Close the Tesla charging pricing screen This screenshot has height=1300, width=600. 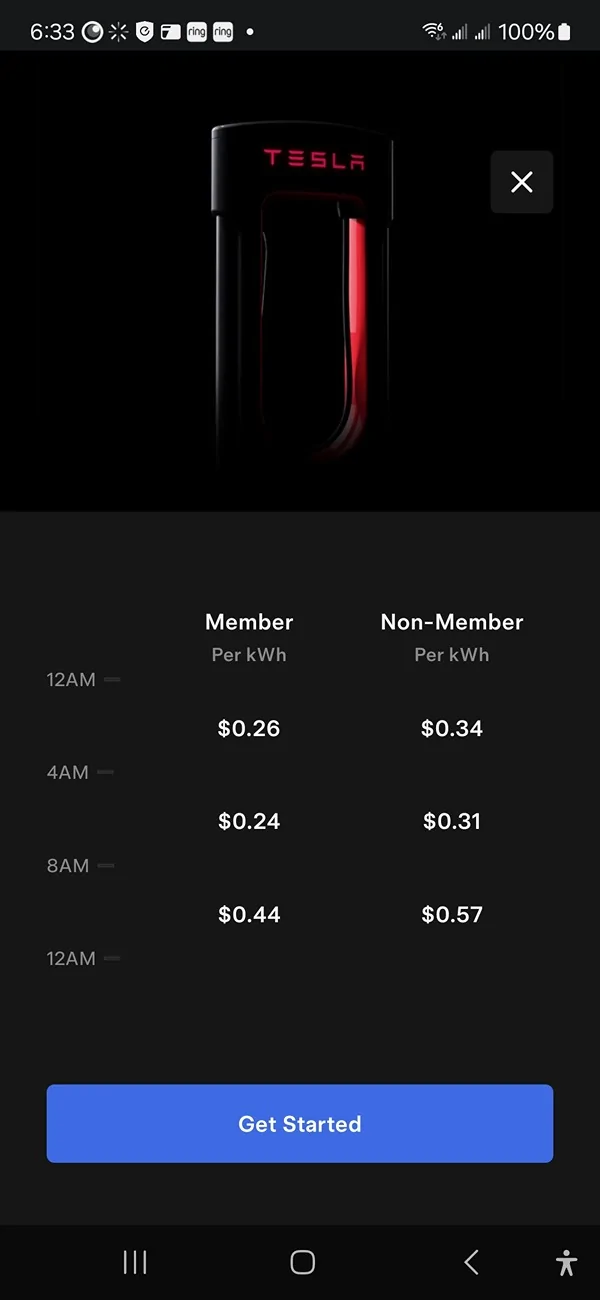(x=521, y=182)
